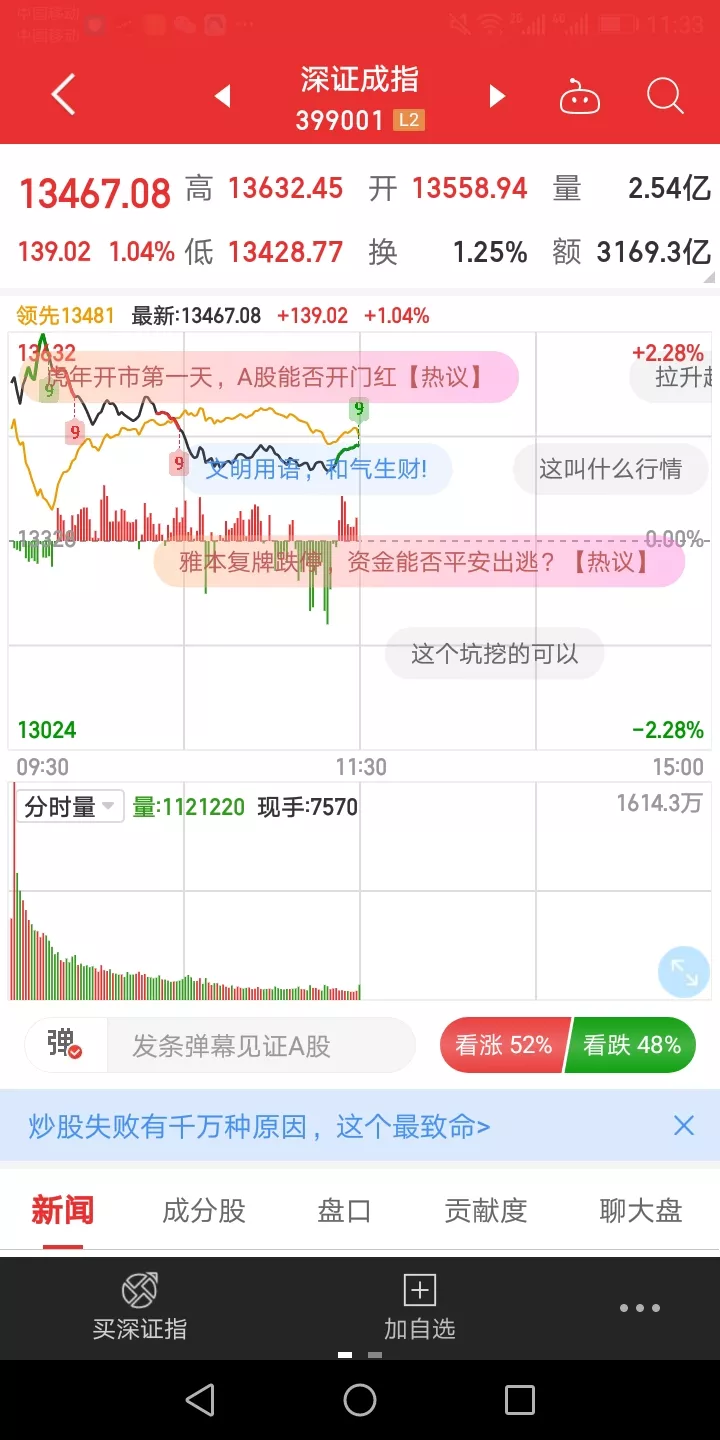The width and height of the screenshot is (720, 1440).
Task: Open the 盘口 tab
Action: (x=344, y=1211)
